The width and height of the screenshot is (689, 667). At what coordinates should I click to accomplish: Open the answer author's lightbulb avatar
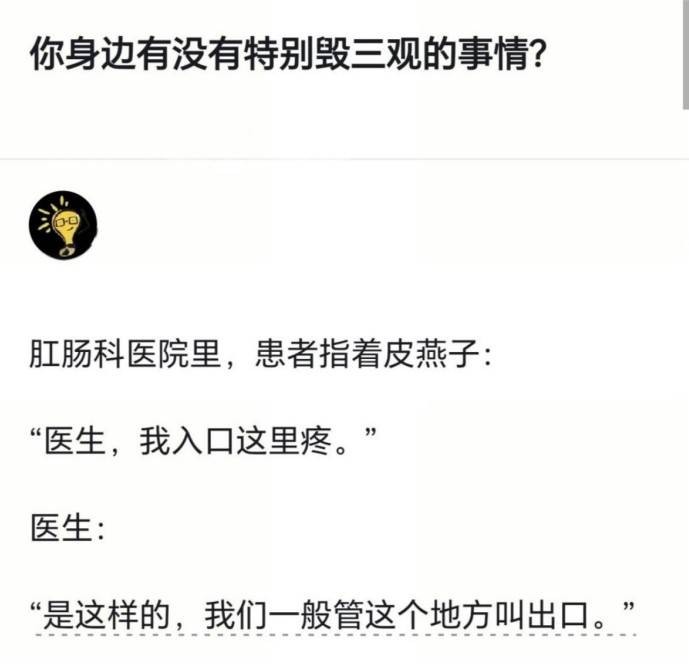point(62,226)
